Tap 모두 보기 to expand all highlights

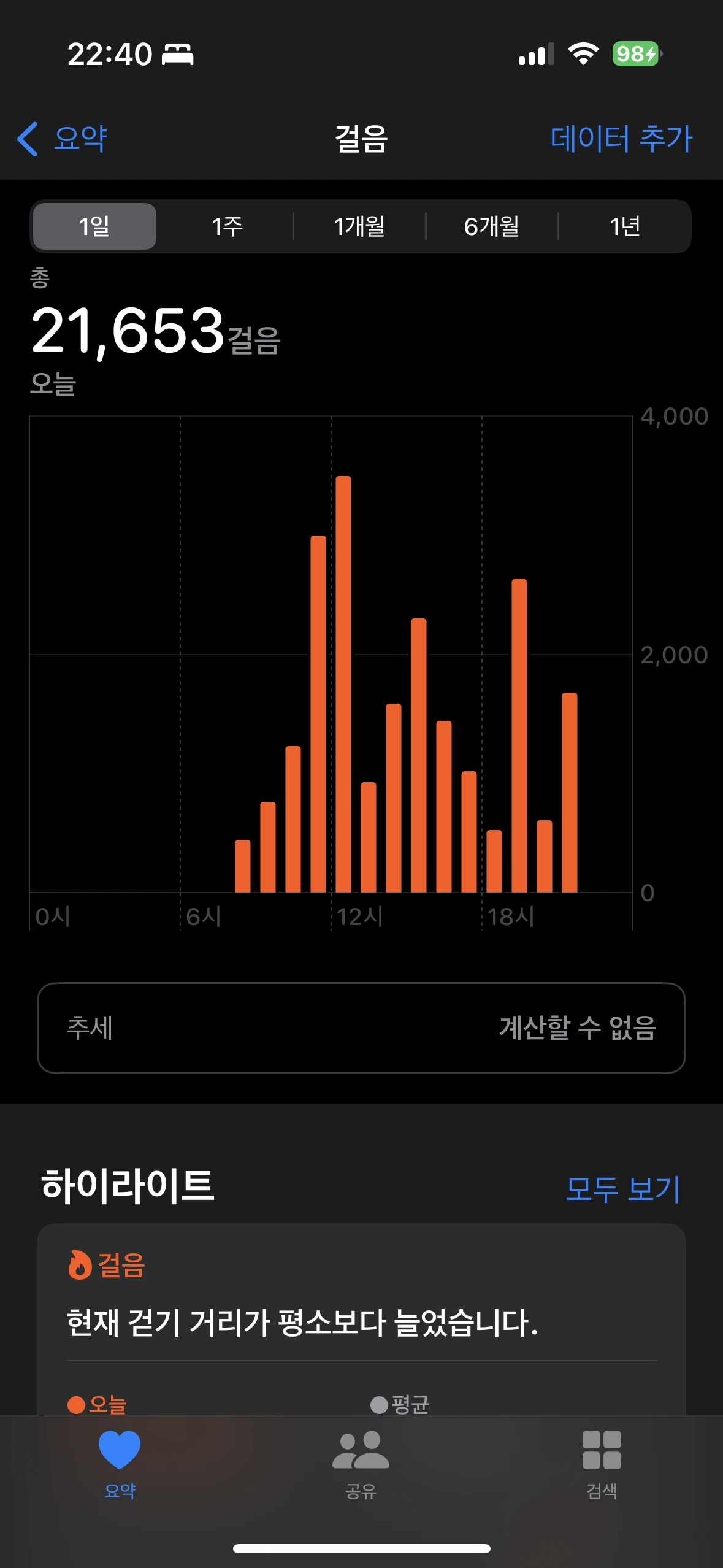pyautogui.click(x=623, y=1188)
